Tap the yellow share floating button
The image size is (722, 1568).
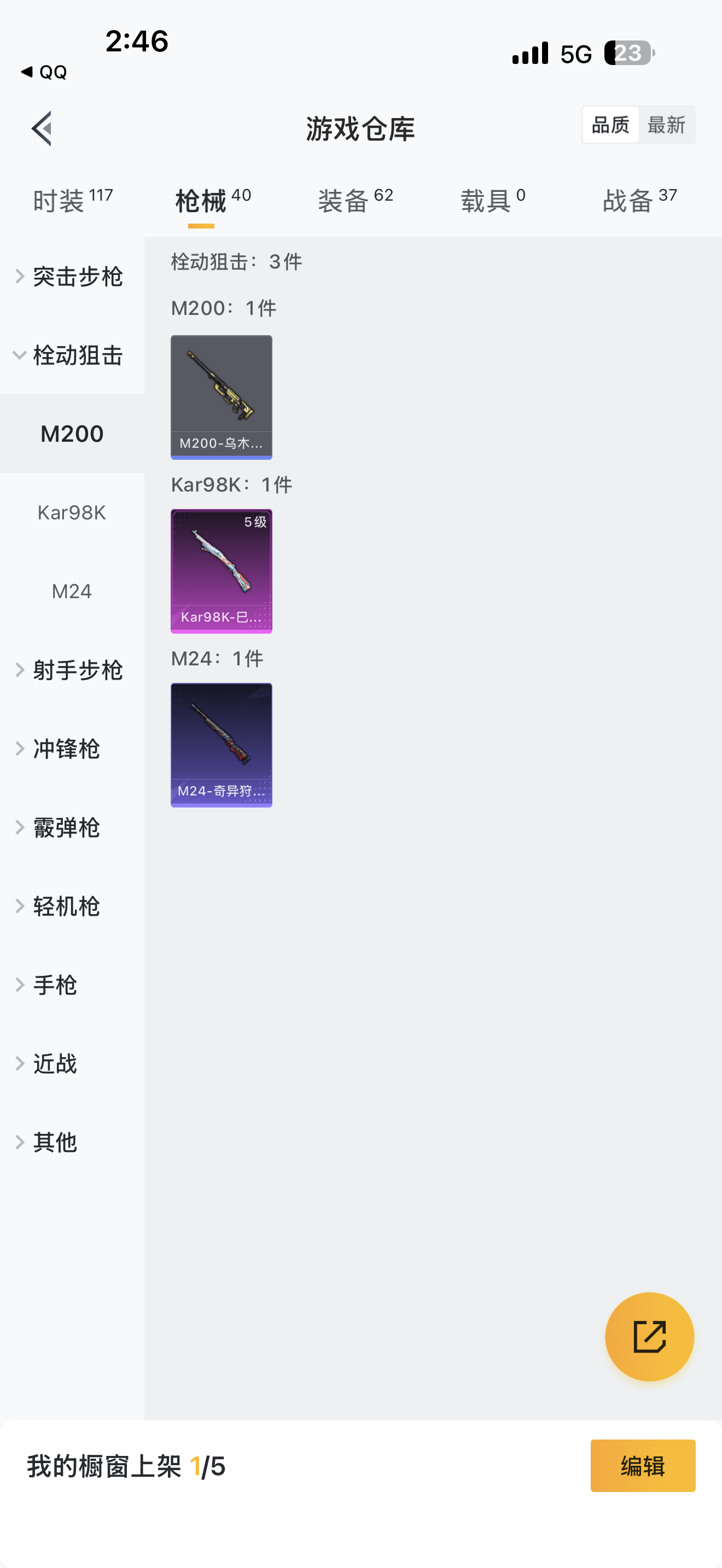(649, 1337)
